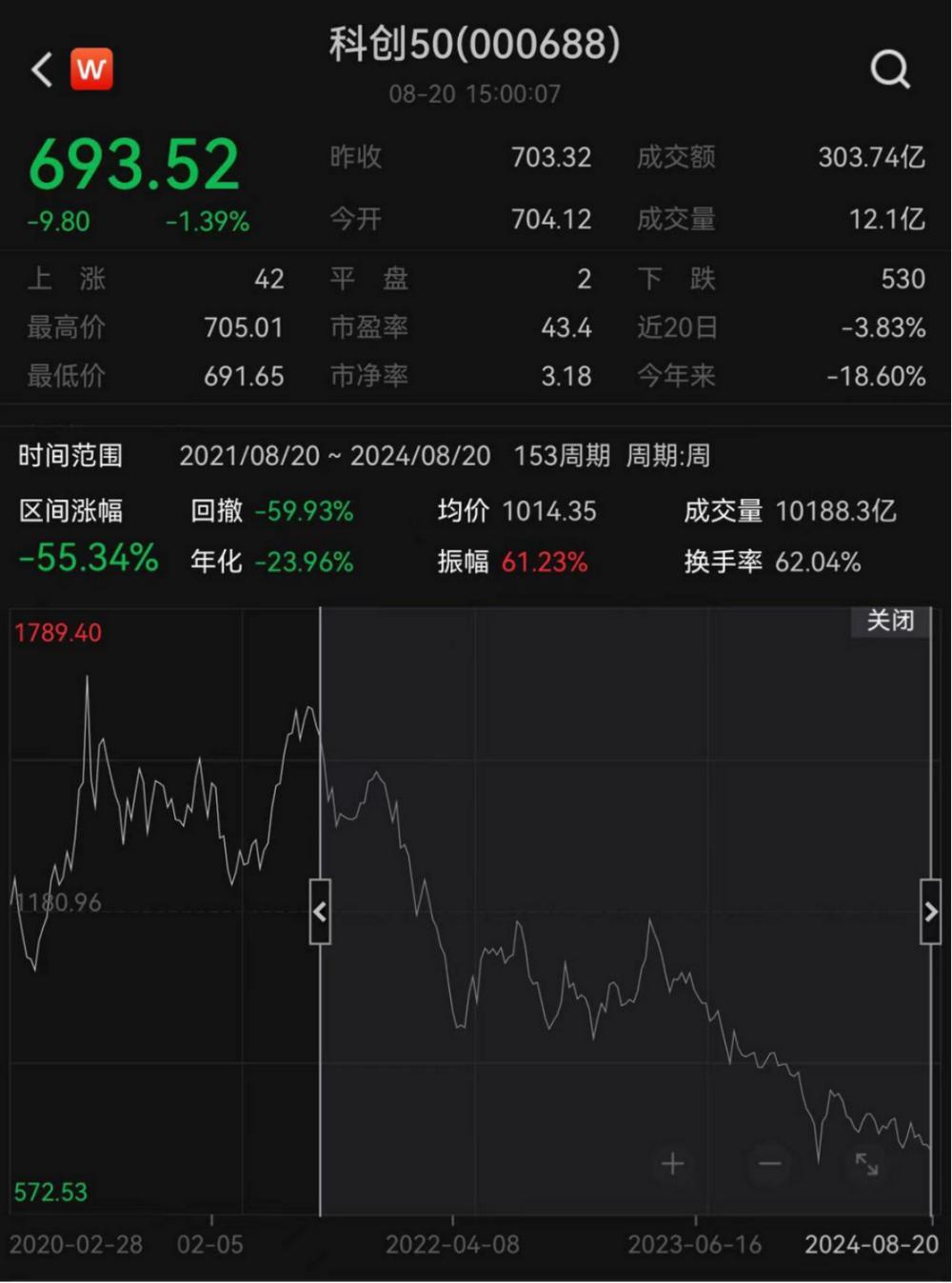Screen dimensions: 952x1283
Task: Tap the left range selection handle
Action: 320,912
